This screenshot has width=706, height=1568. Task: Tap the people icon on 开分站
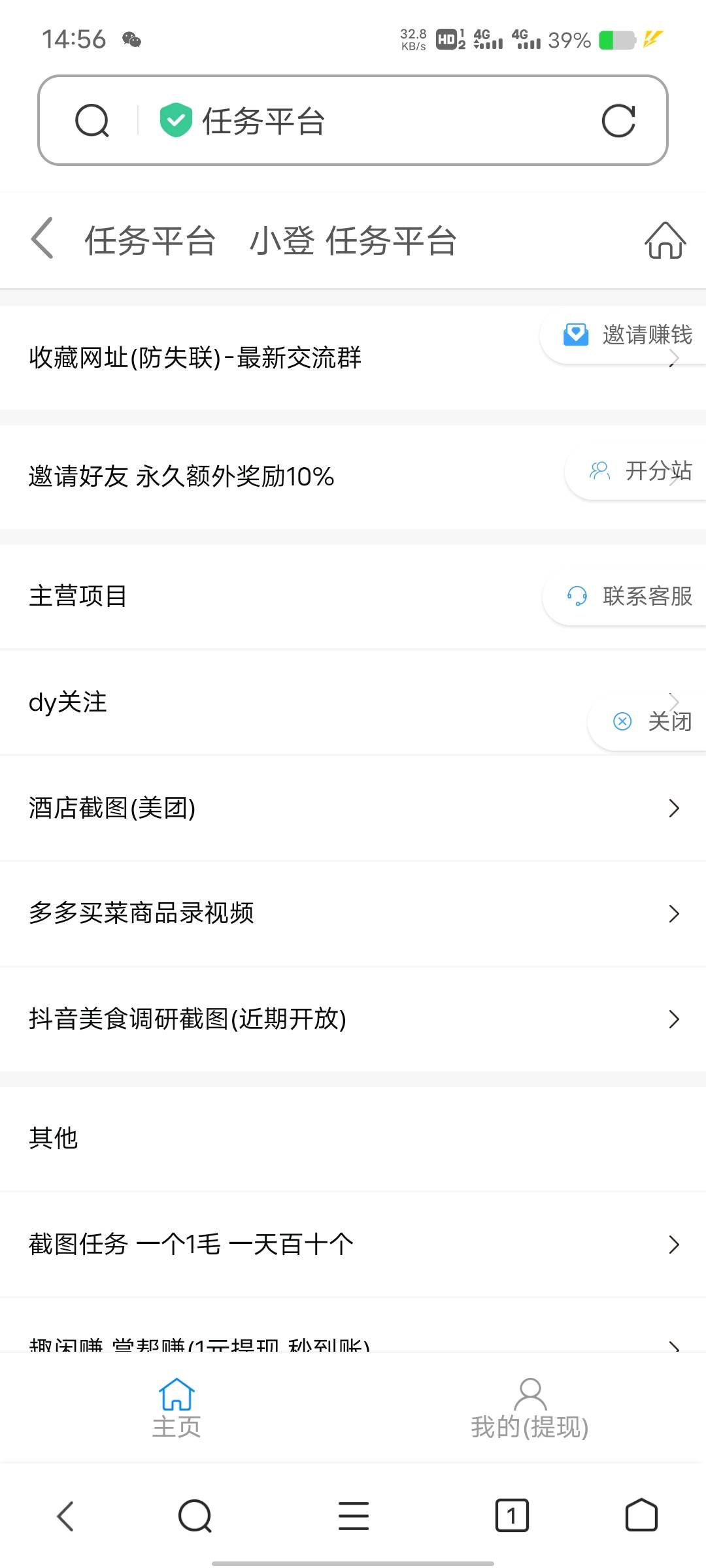[599, 470]
